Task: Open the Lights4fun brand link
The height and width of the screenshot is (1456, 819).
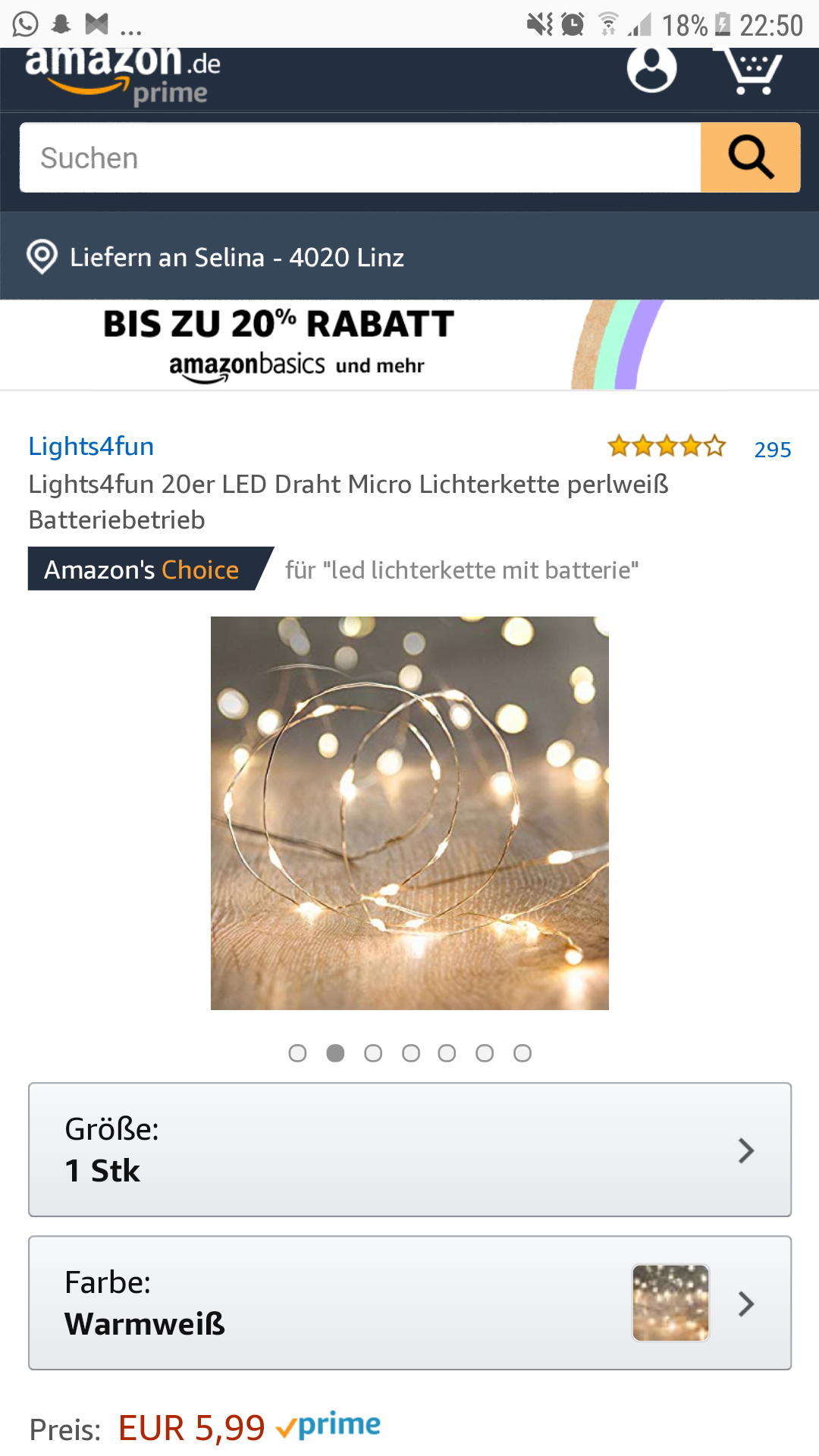Action: click(x=91, y=447)
